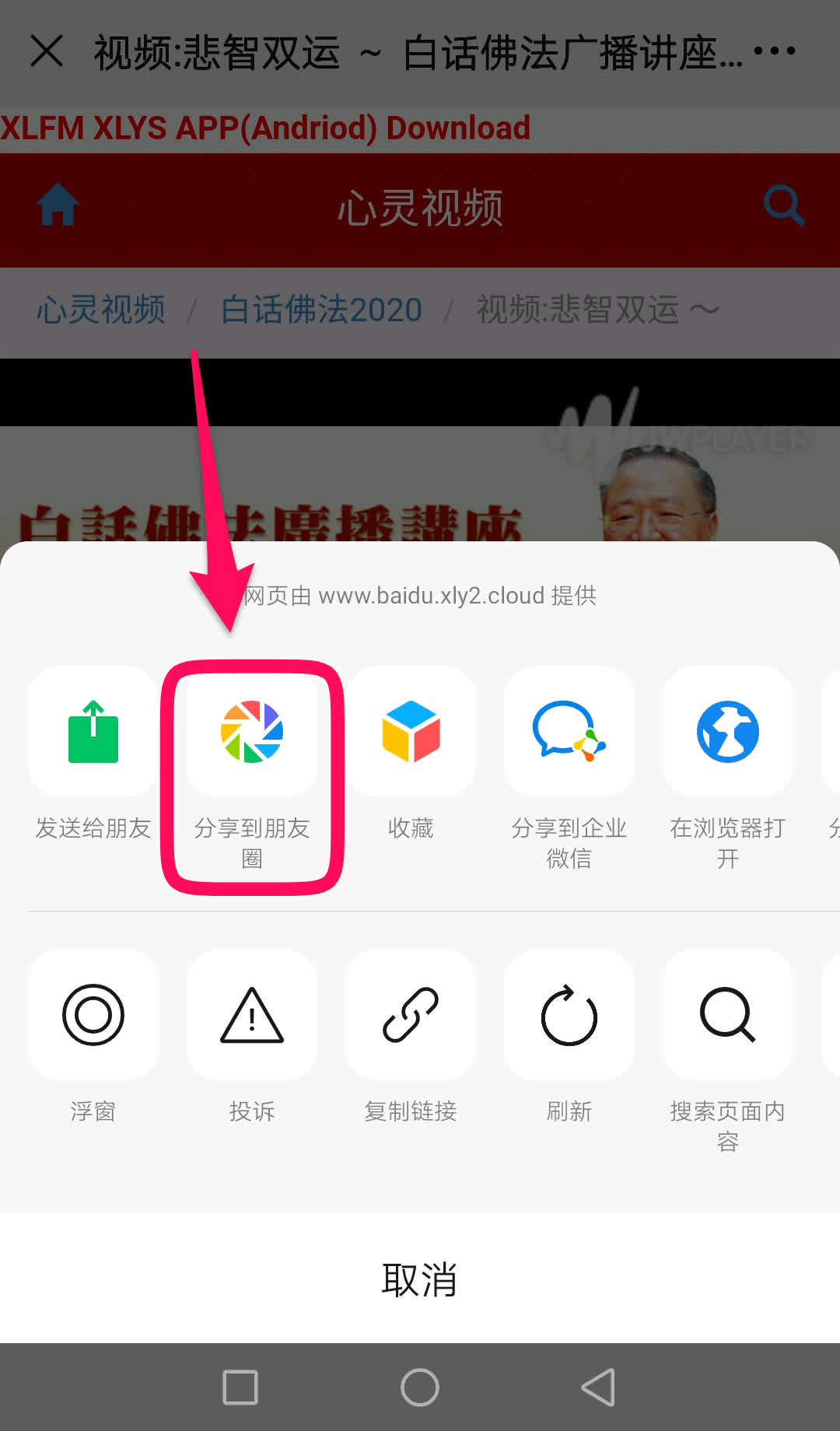Screen dimensions: 840x1431
Task: Share to Moments via 分享到朋友圈
Action: 252,733
